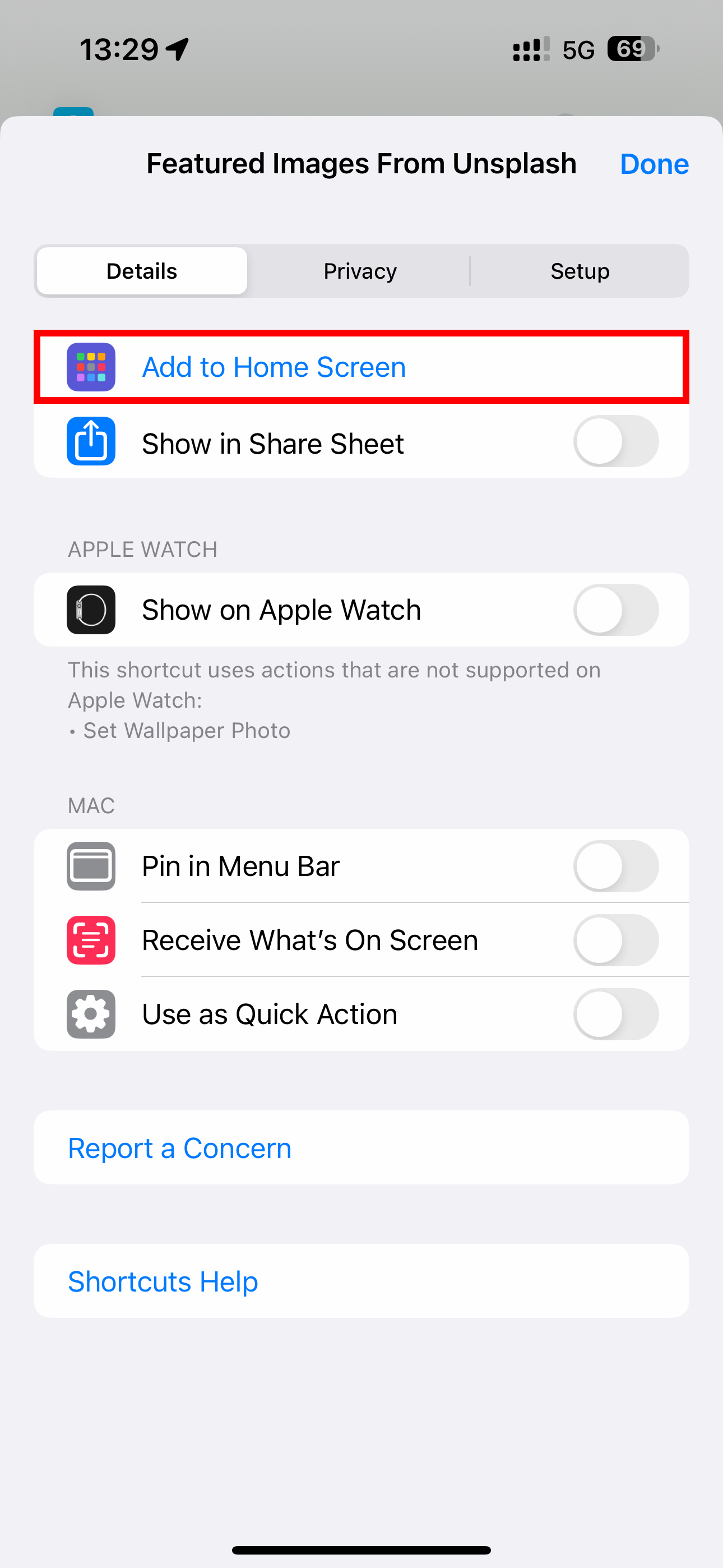Switch to the Privacy tab

click(360, 271)
